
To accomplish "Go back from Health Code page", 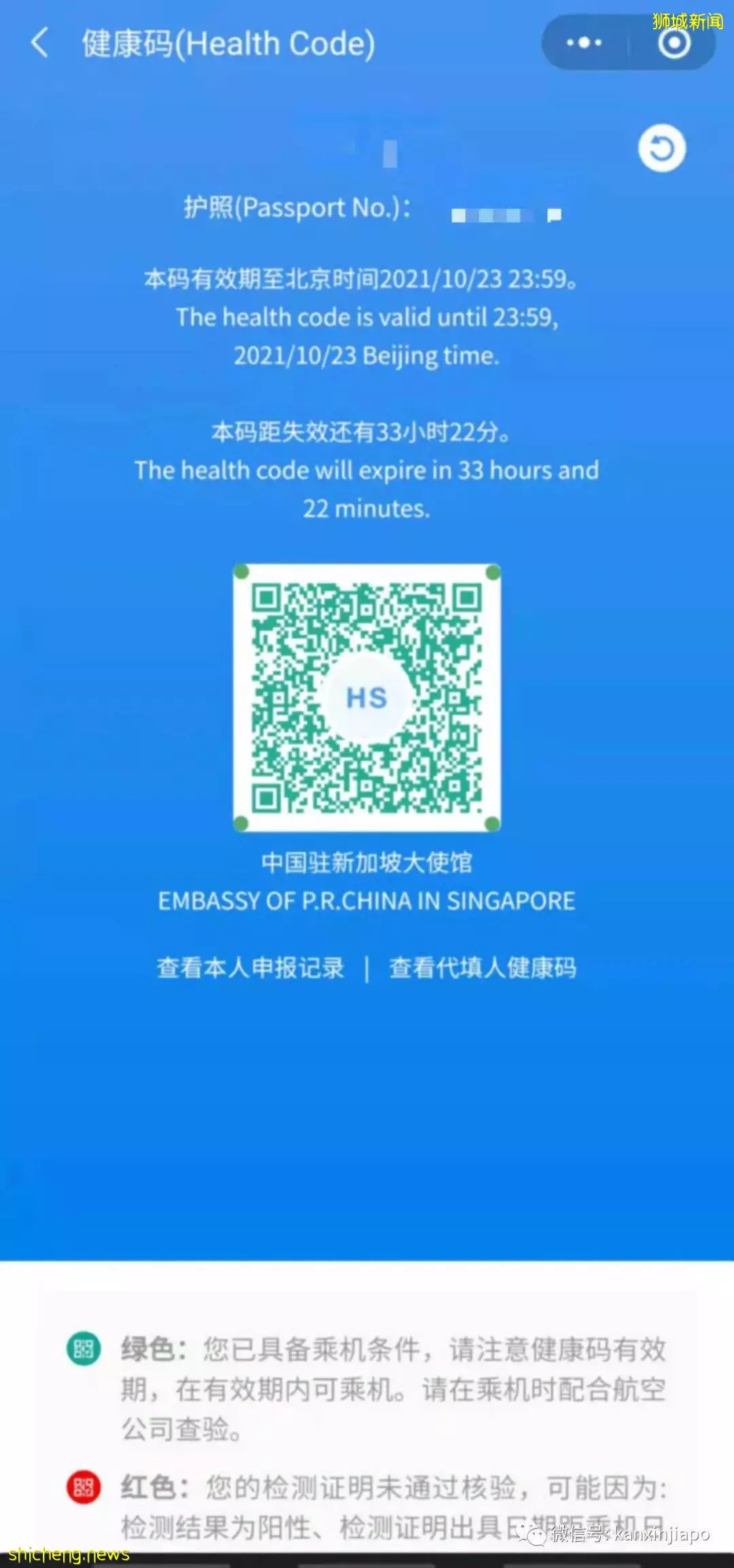I will [39, 43].
